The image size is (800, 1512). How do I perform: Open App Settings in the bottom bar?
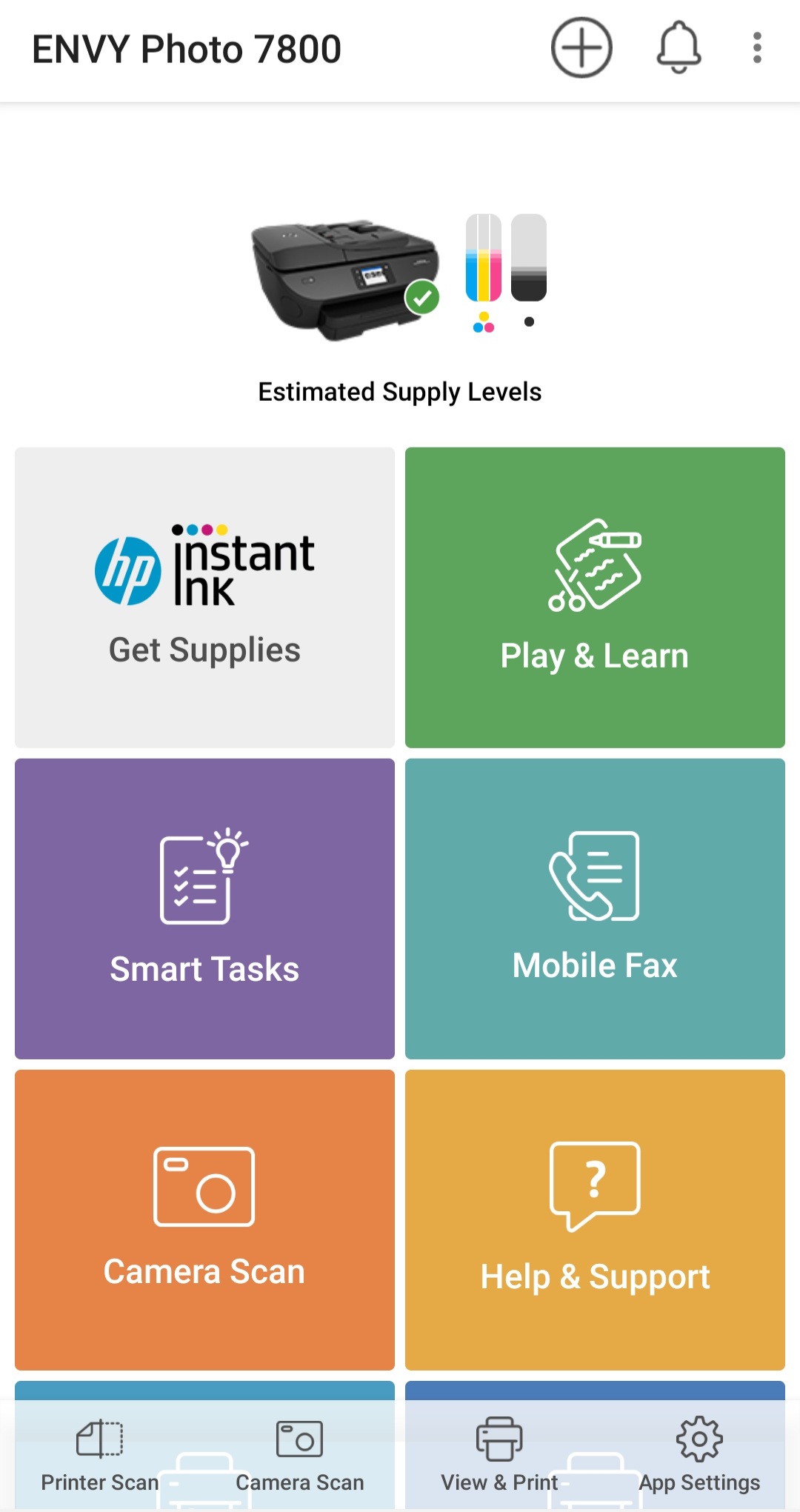[699, 1455]
